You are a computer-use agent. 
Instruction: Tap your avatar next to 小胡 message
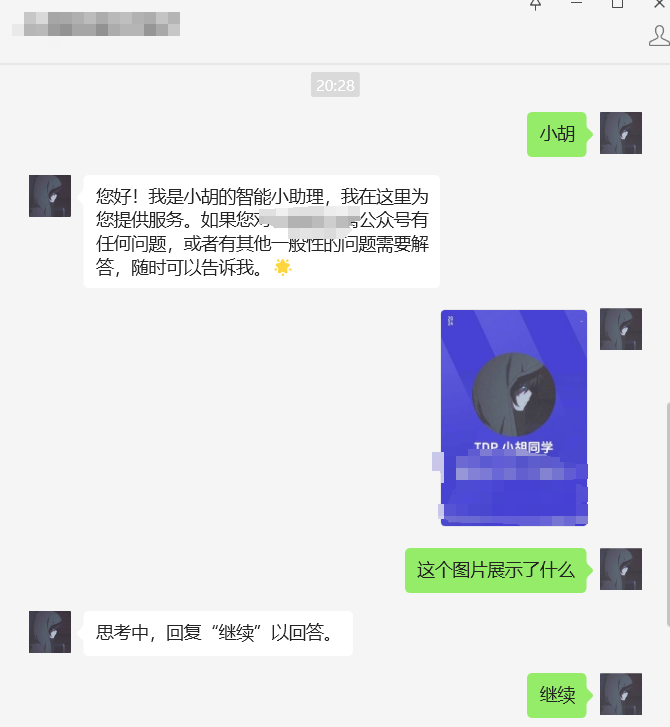tap(620, 133)
